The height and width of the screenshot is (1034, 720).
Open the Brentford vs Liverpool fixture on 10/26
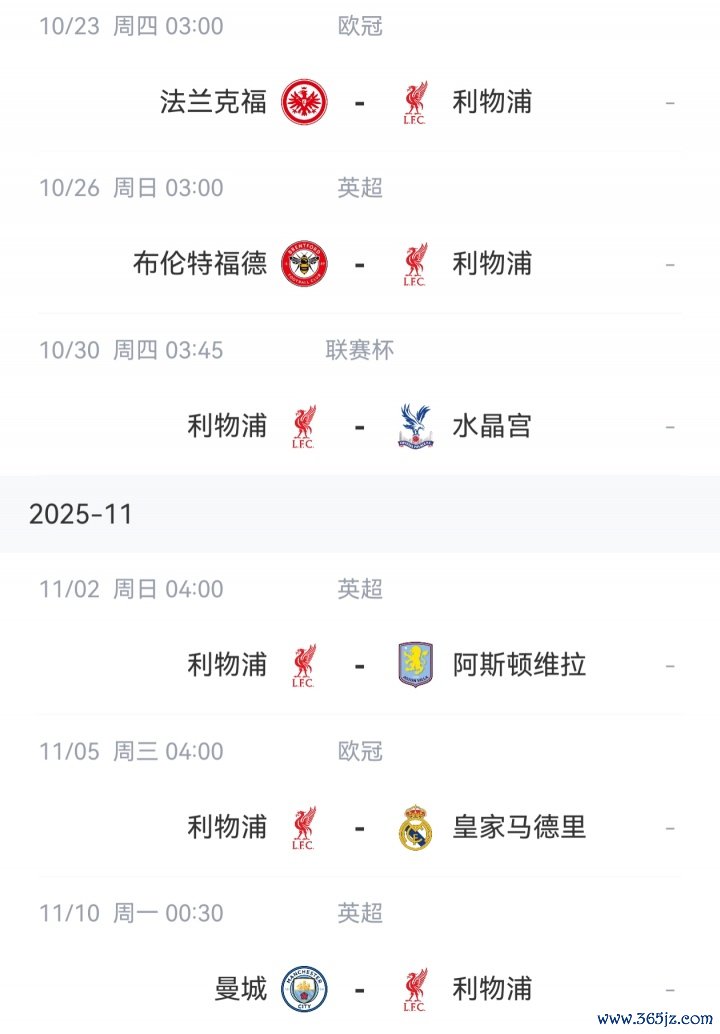click(x=359, y=264)
